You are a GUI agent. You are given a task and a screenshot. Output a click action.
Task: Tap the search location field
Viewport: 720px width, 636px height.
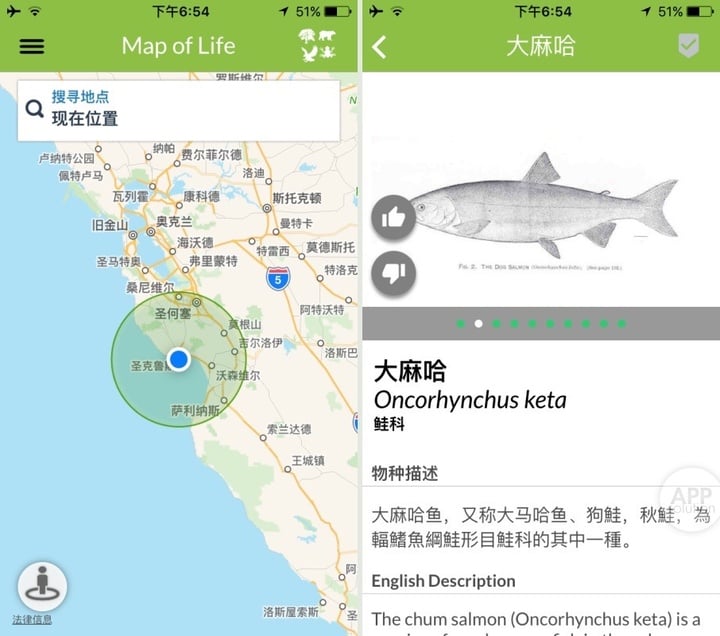tap(178, 109)
